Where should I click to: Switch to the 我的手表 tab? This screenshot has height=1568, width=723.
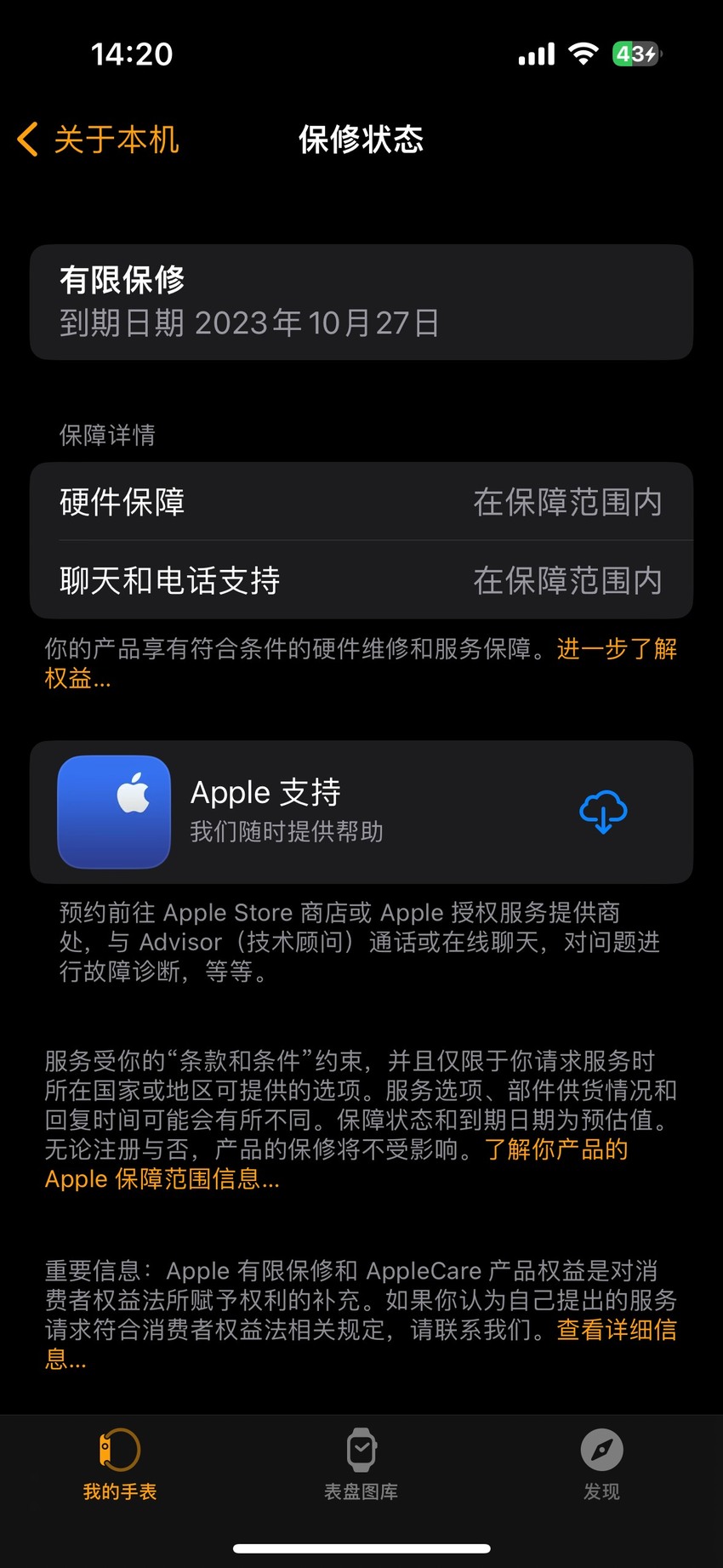120,1464
